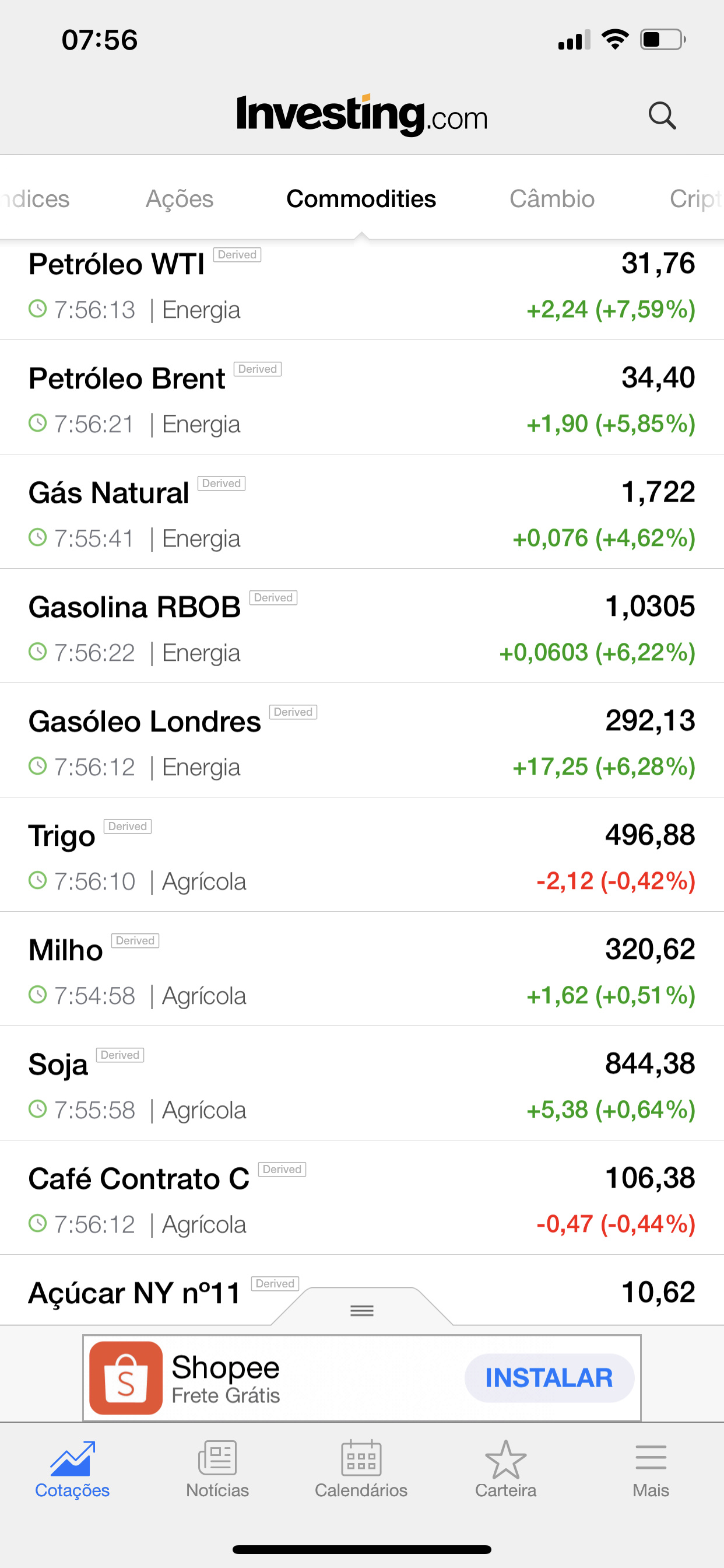Open the search magnifier icon
The height and width of the screenshot is (1568, 724).
[x=662, y=115]
